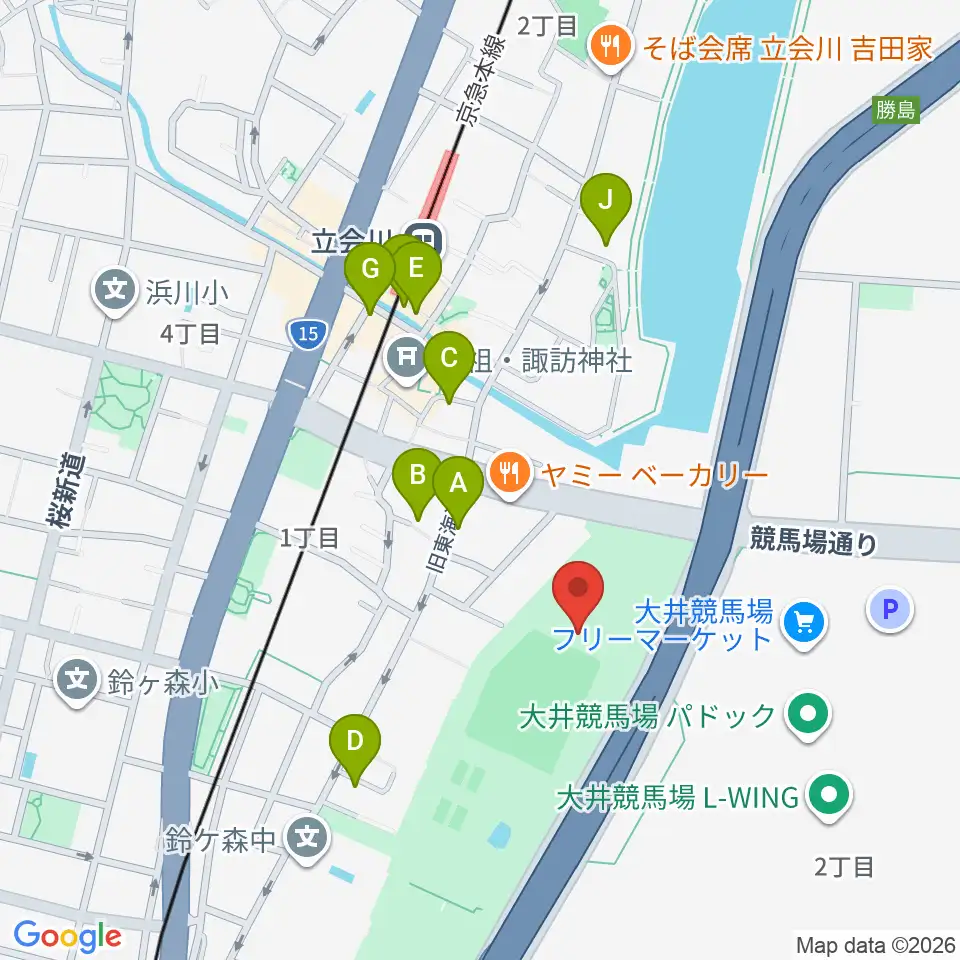Open 鈴ヶ森小 school pin
Viewport: 960px width, 960px height.
(77, 682)
